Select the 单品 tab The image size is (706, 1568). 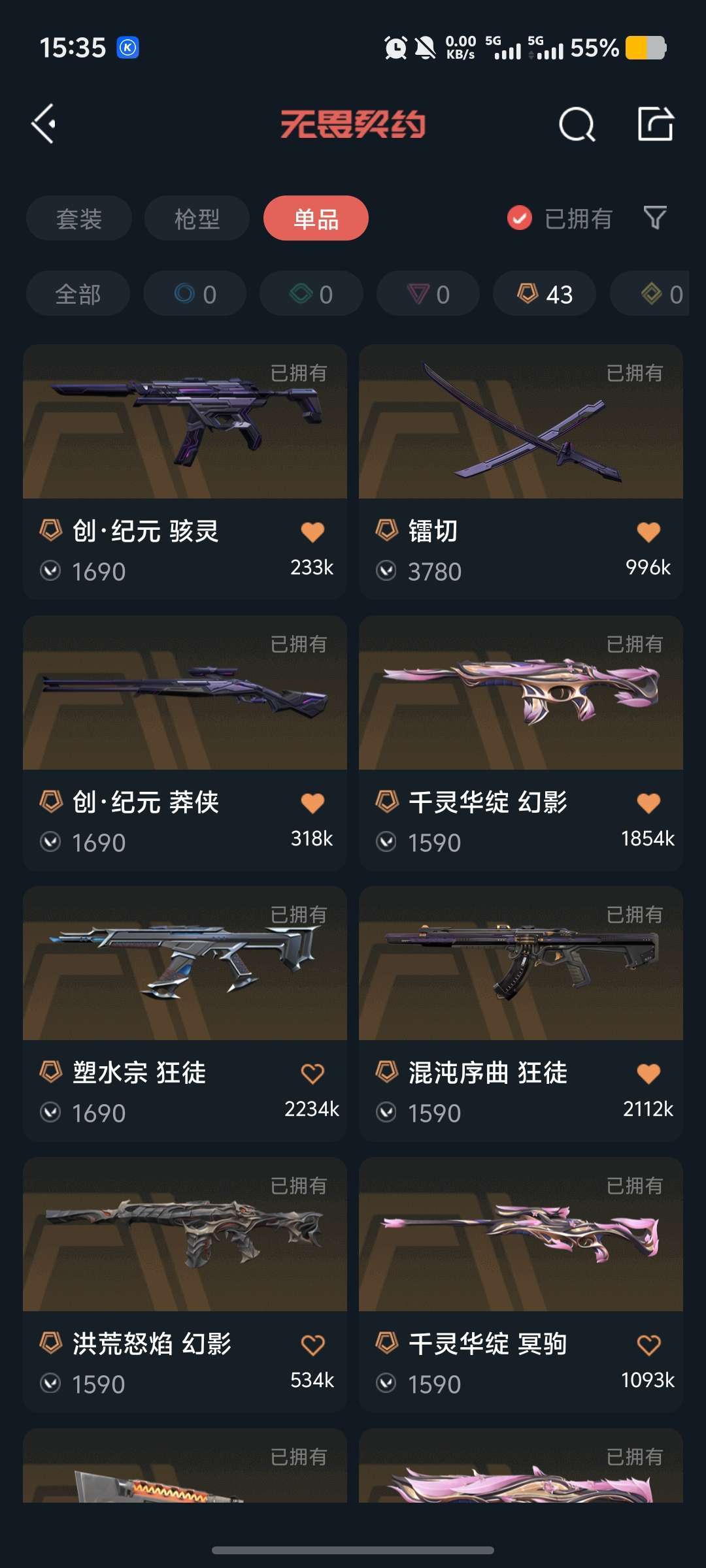[316, 218]
